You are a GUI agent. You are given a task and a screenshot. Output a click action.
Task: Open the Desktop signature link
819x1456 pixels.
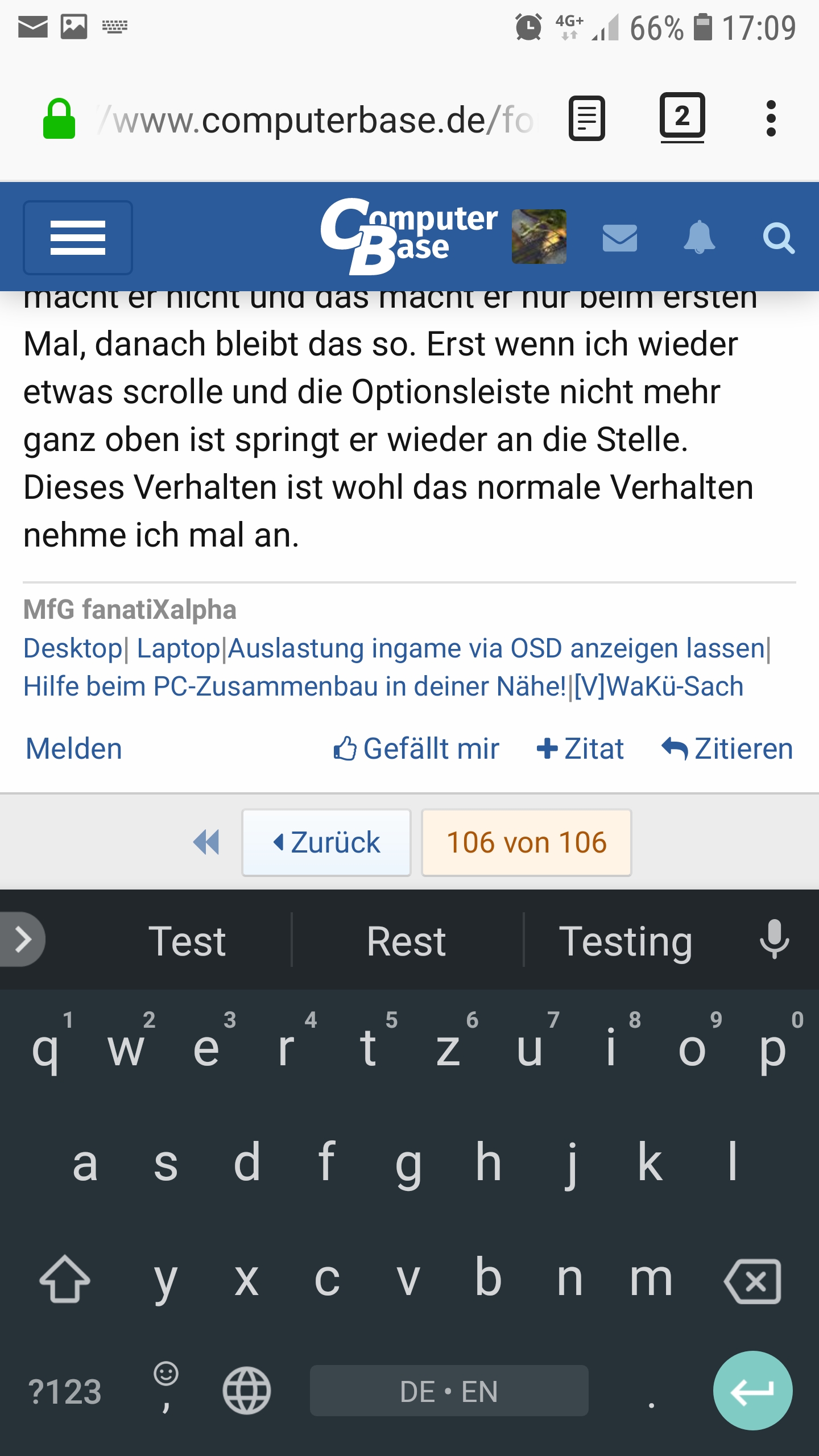point(73,648)
